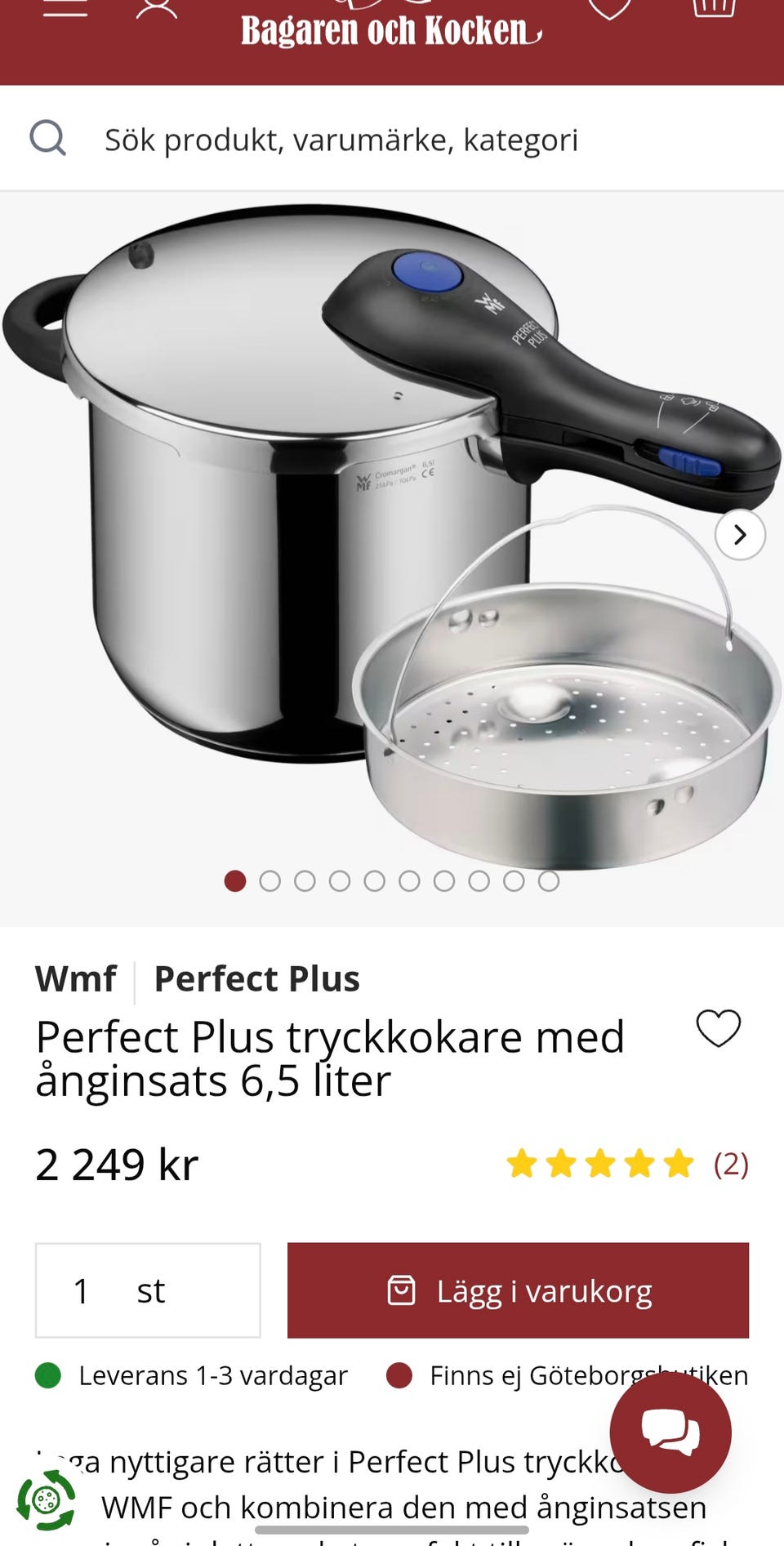Open the favorites heart in header
This screenshot has height=1546, width=784.
(610, 8)
